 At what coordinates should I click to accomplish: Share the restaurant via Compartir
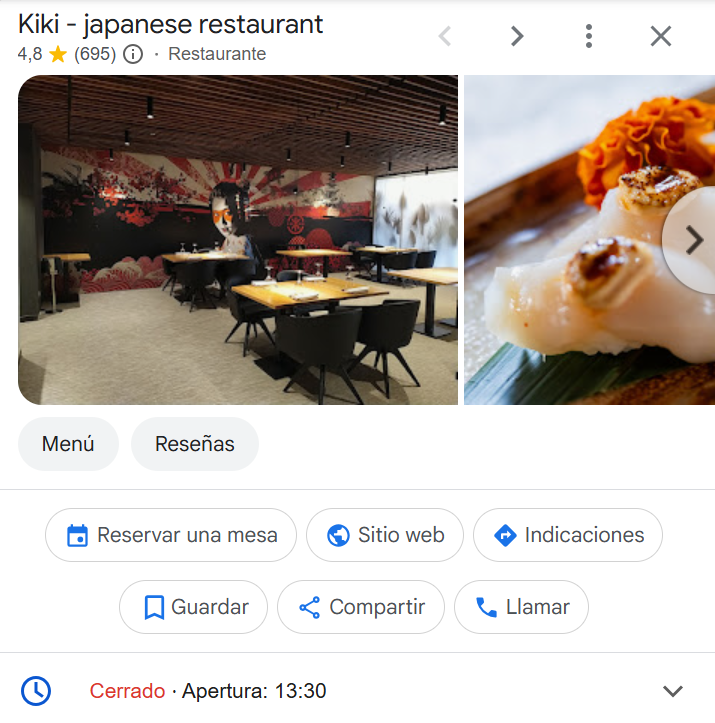(x=361, y=607)
